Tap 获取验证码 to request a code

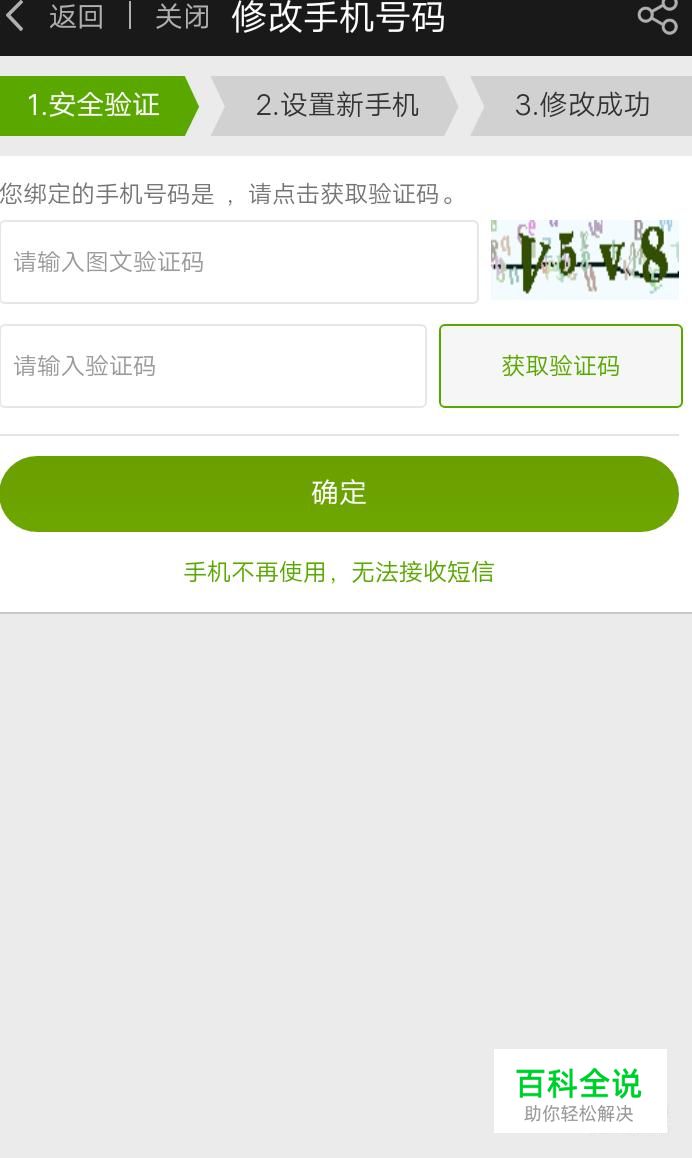[561, 366]
